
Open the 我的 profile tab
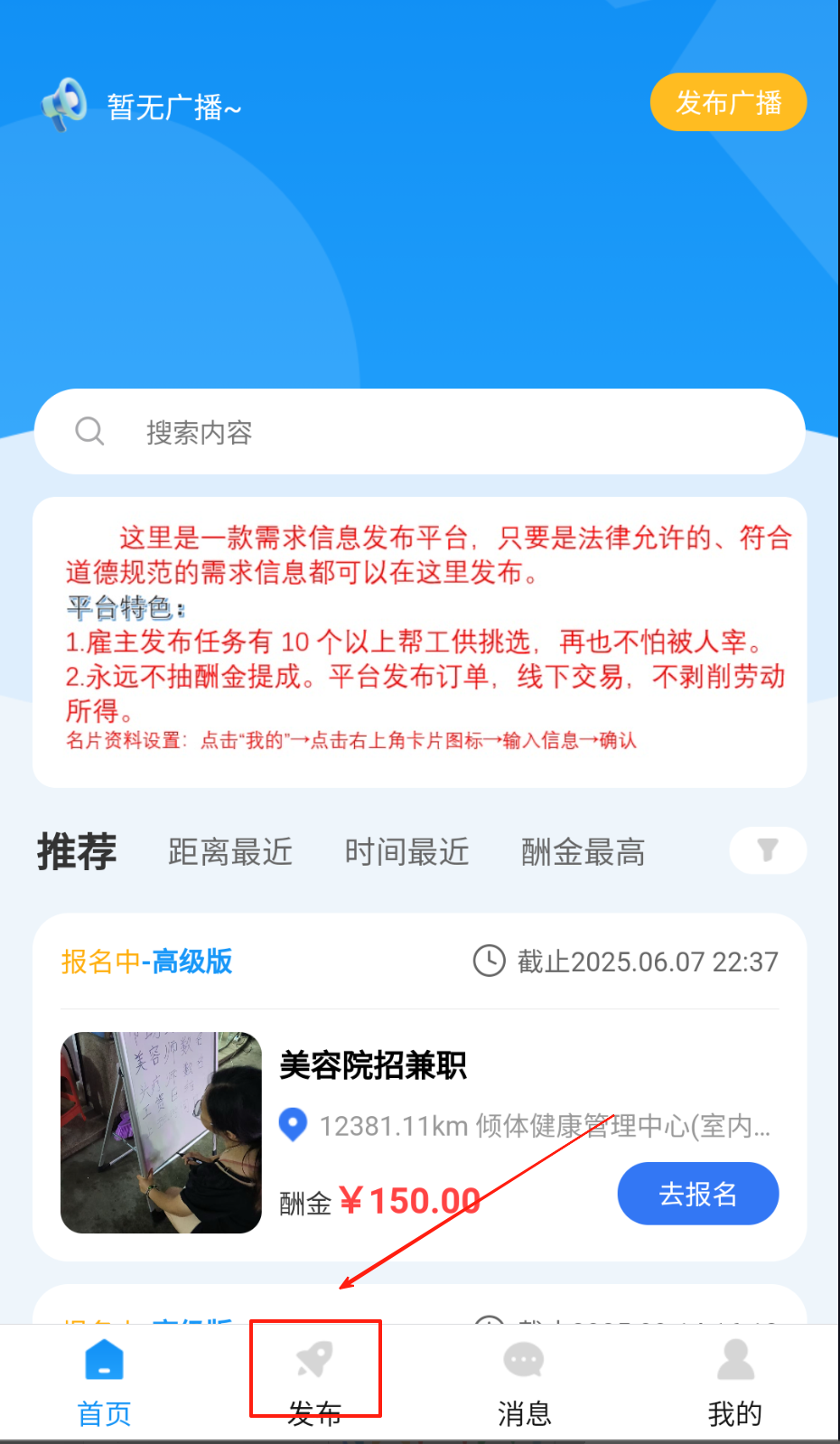[734, 1382]
